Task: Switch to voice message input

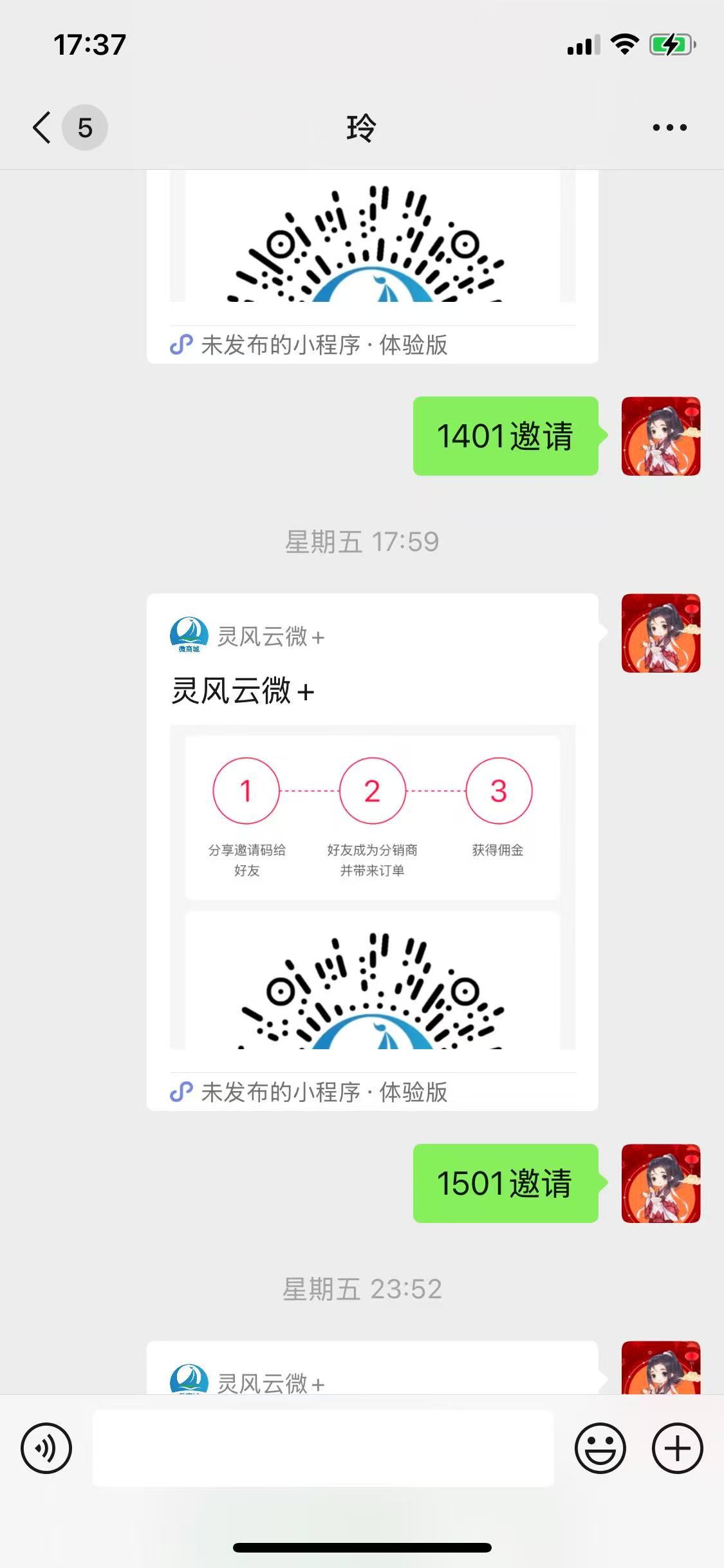Action: pos(46,1448)
